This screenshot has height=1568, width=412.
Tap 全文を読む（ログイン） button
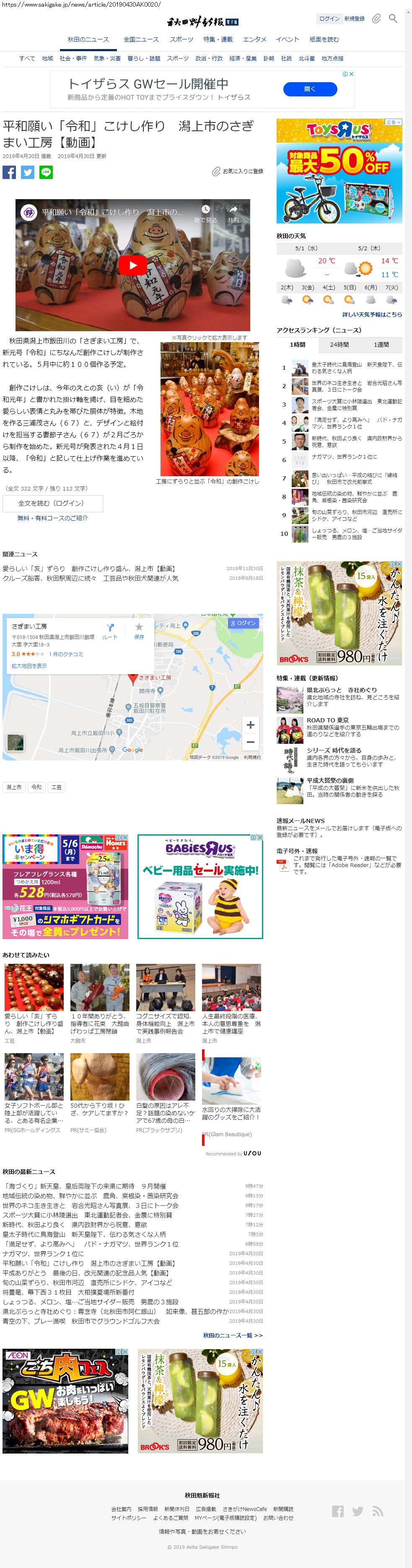point(52,504)
